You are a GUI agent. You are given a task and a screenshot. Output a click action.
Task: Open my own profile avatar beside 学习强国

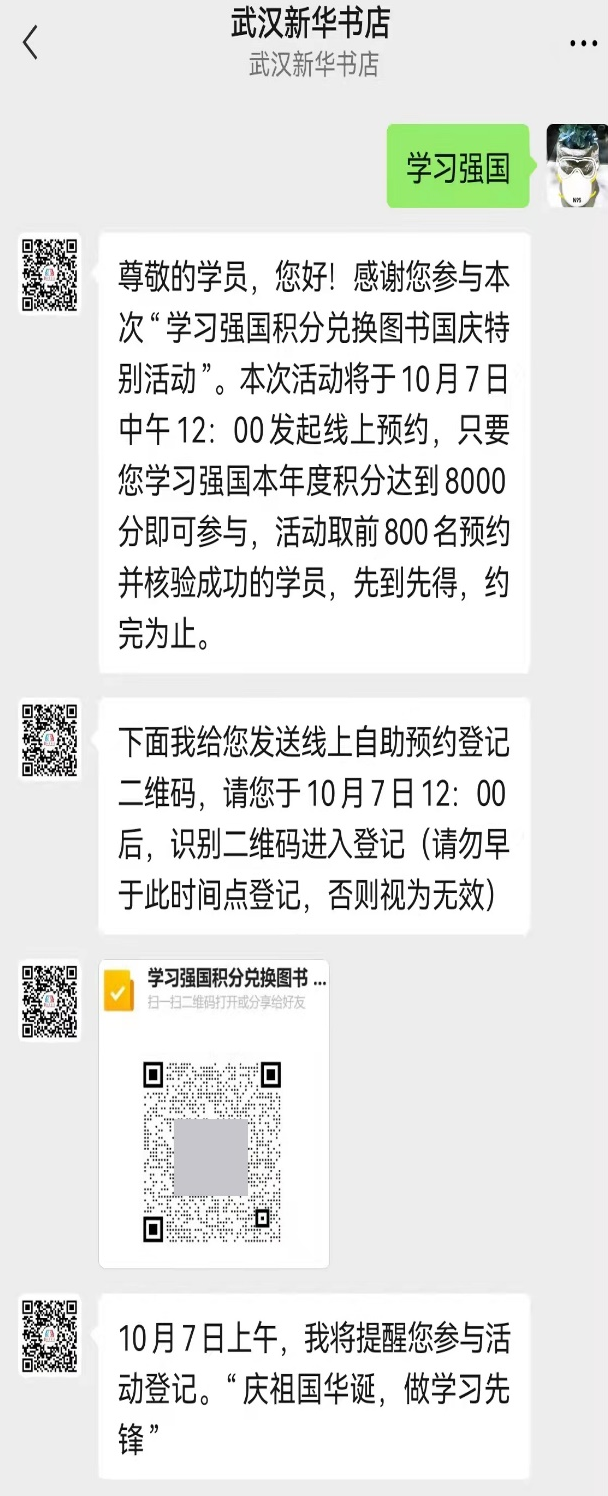pyautogui.click(x=576, y=165)
